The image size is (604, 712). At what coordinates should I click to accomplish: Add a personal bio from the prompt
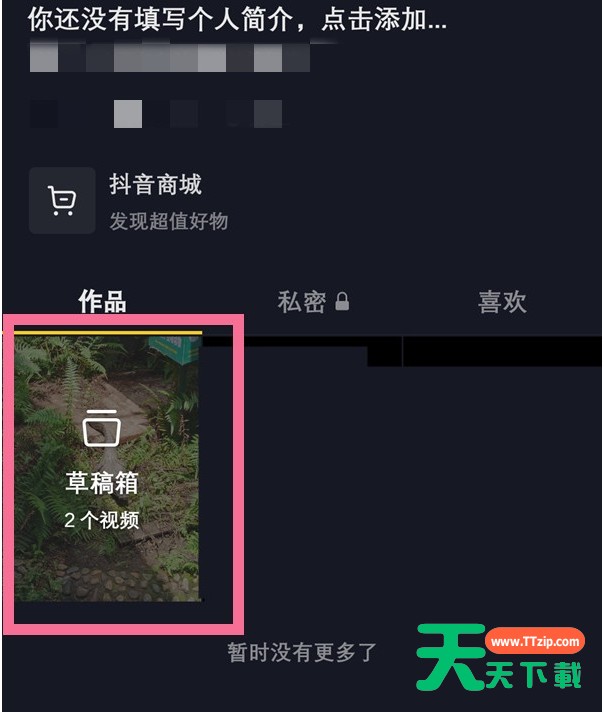pos(236,18)
